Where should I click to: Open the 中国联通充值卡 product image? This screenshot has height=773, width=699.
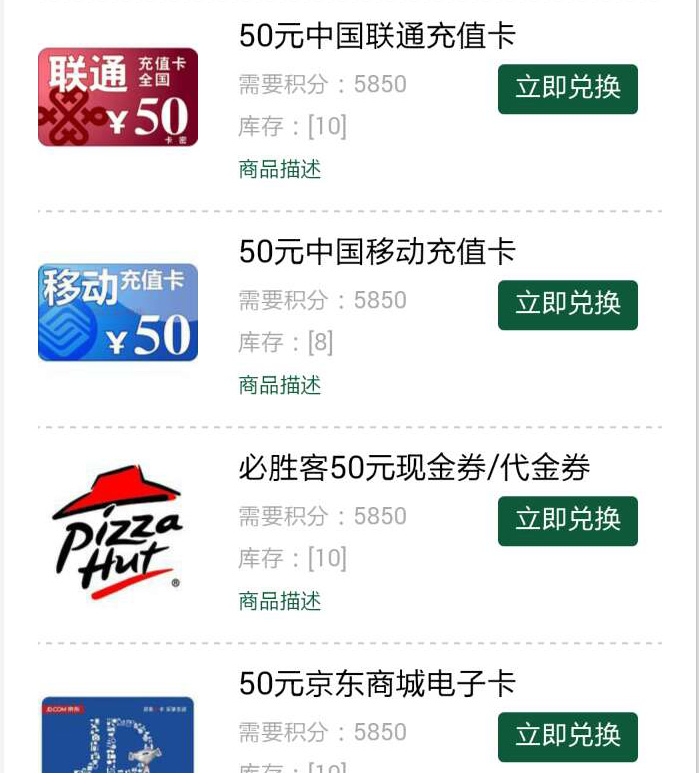click(x=118, y=97)
